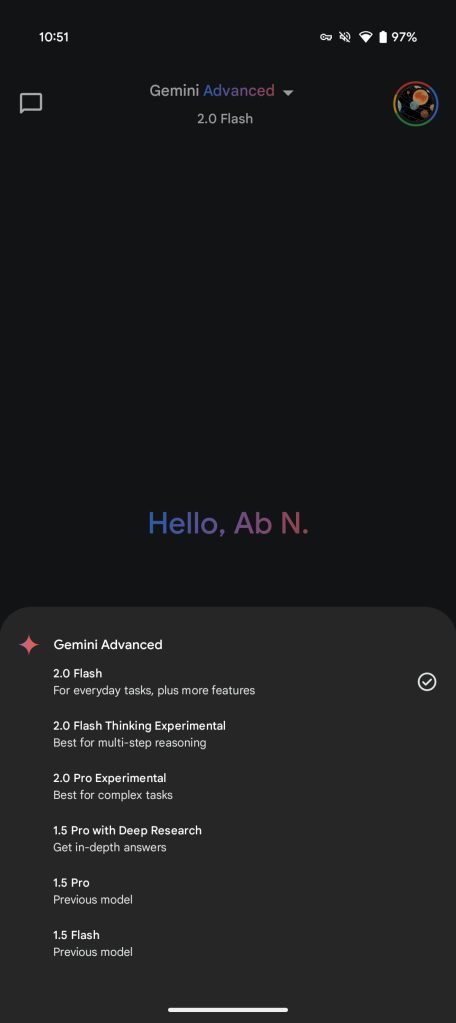Select the 1.5 Pro previous model
This screenshot has width=456, height=1023.
(228, 891)
